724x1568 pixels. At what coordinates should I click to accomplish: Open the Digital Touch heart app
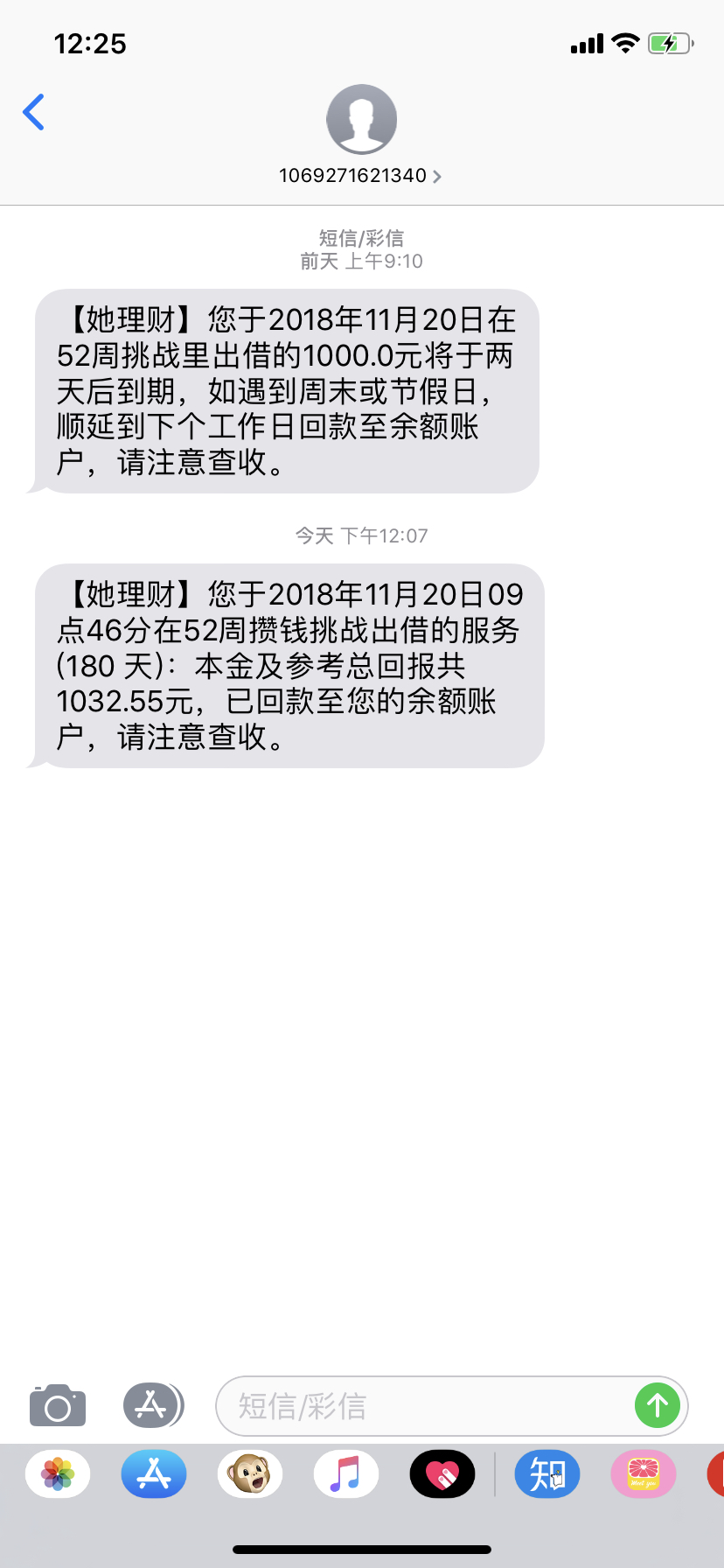click(x=442, y=1474)
